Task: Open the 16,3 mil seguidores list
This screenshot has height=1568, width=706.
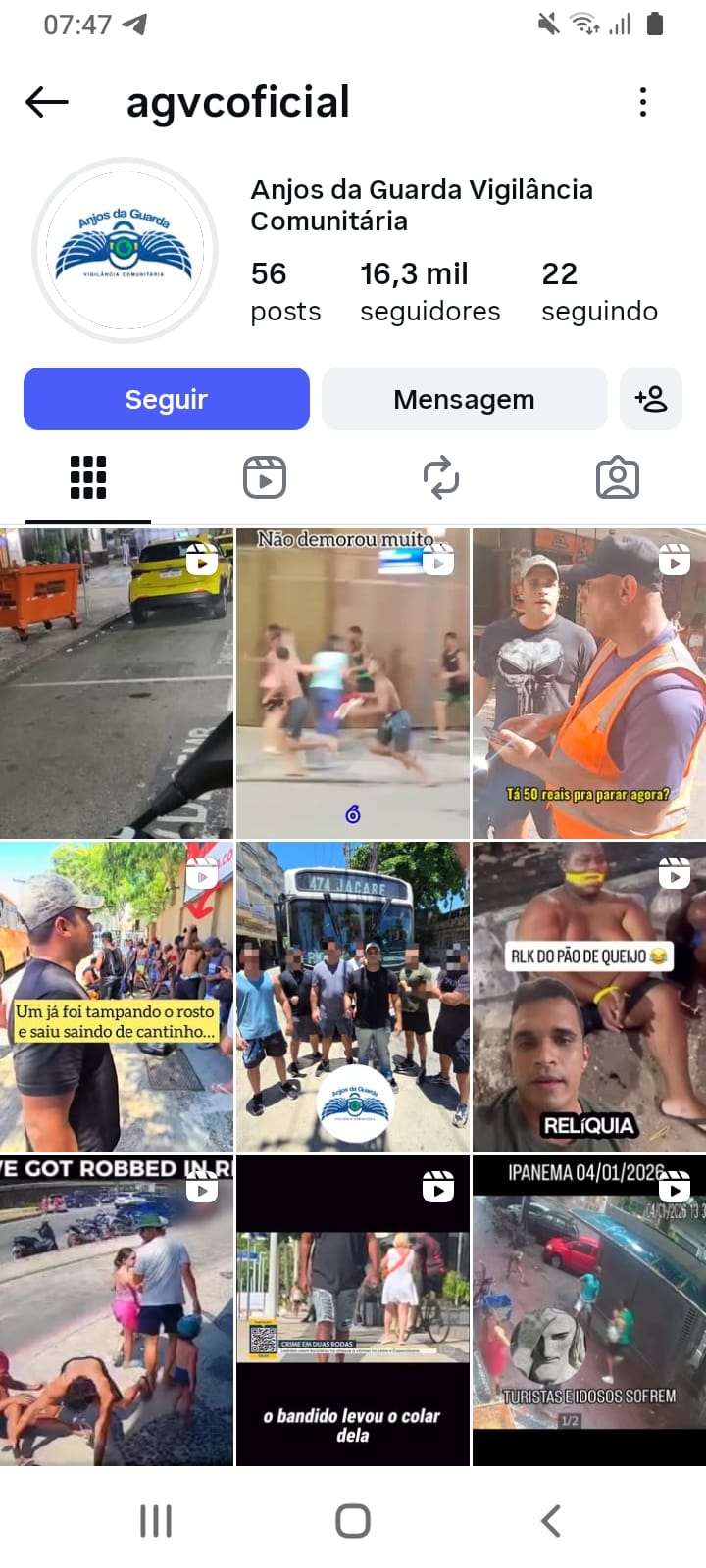Action: coord(429,291)
